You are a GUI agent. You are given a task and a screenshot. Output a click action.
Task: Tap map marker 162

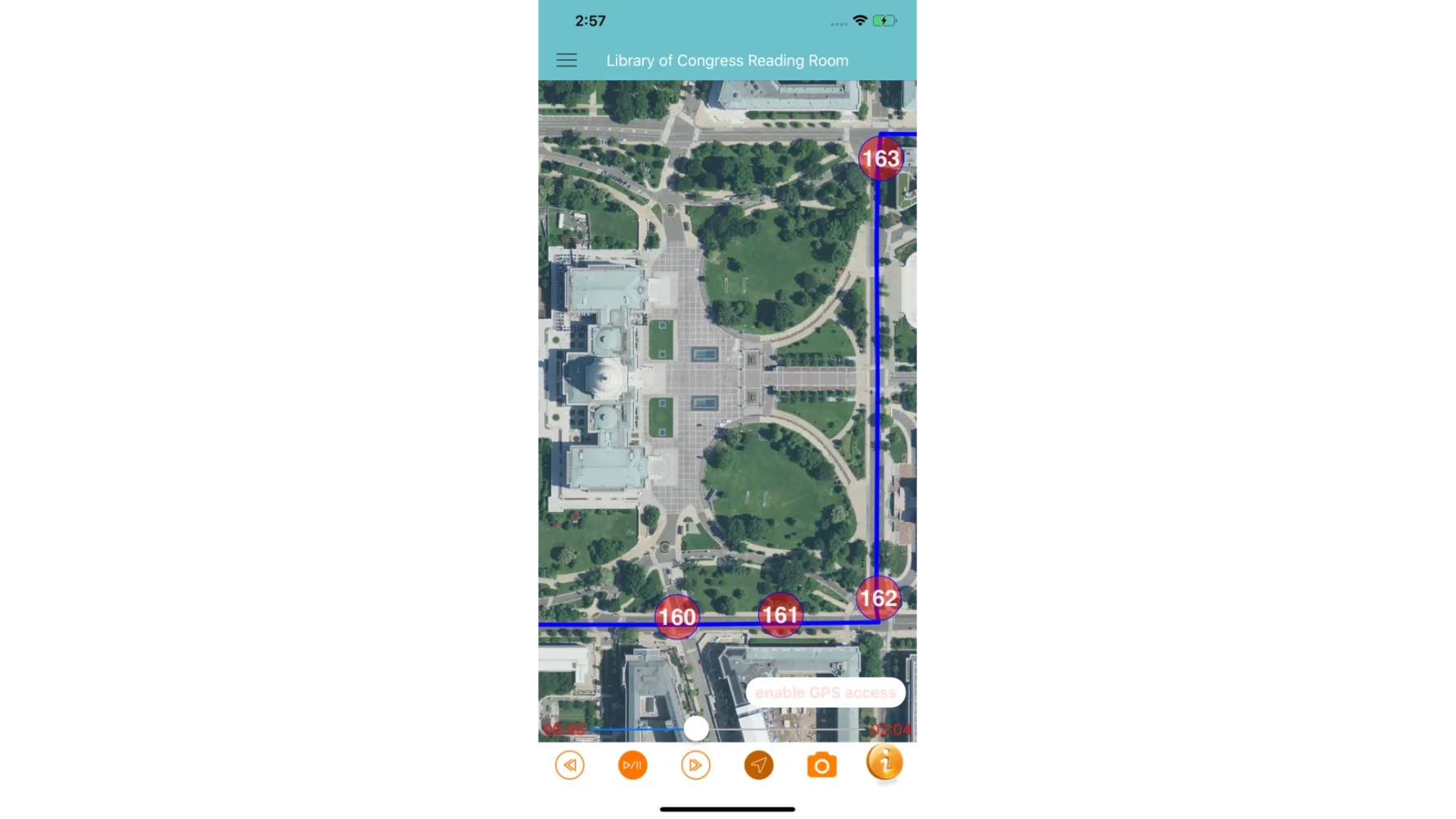(x=878, y=599)
